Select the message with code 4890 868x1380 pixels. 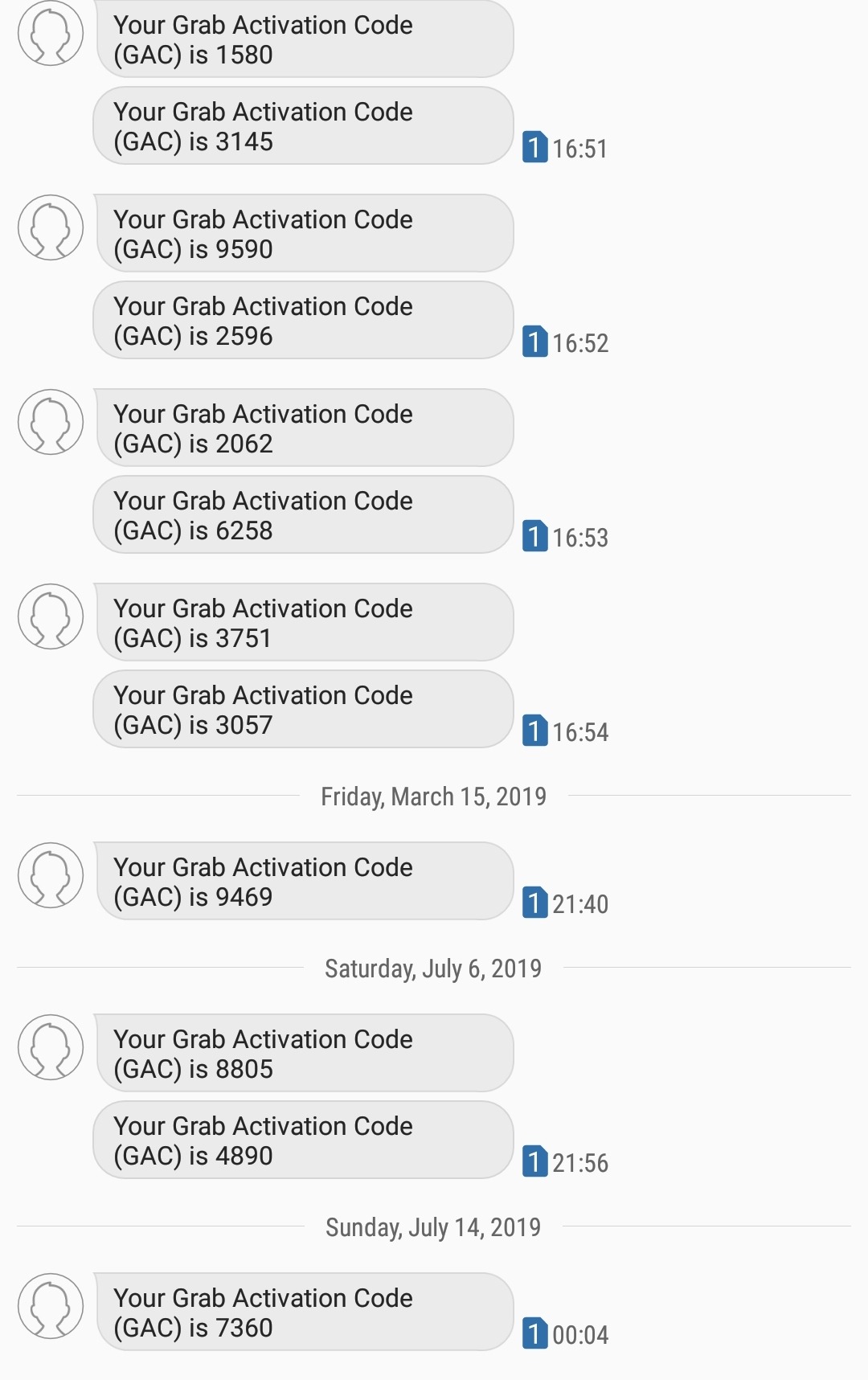[x=303, y=1140]
